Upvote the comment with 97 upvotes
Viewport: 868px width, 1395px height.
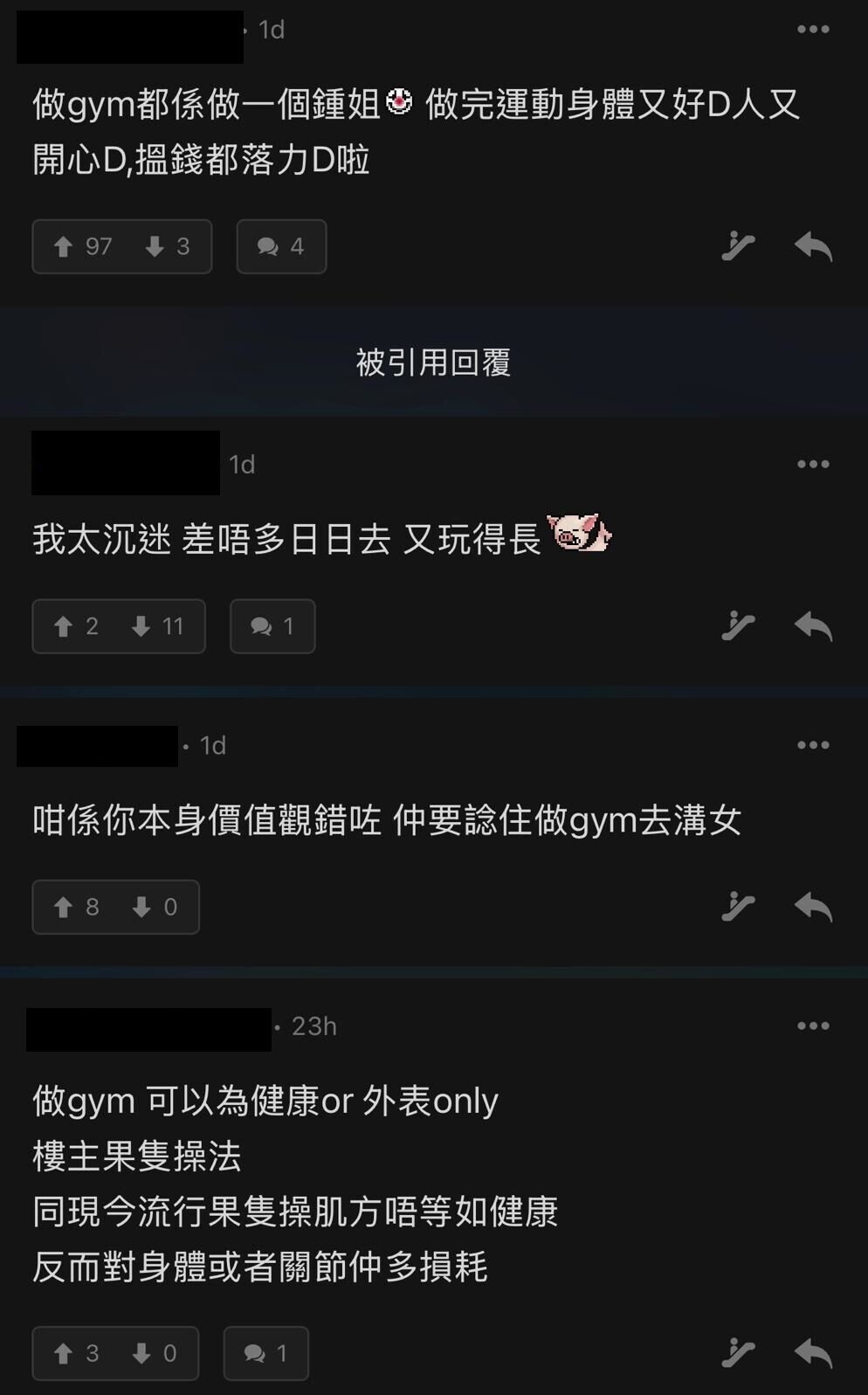pos(83,247)
